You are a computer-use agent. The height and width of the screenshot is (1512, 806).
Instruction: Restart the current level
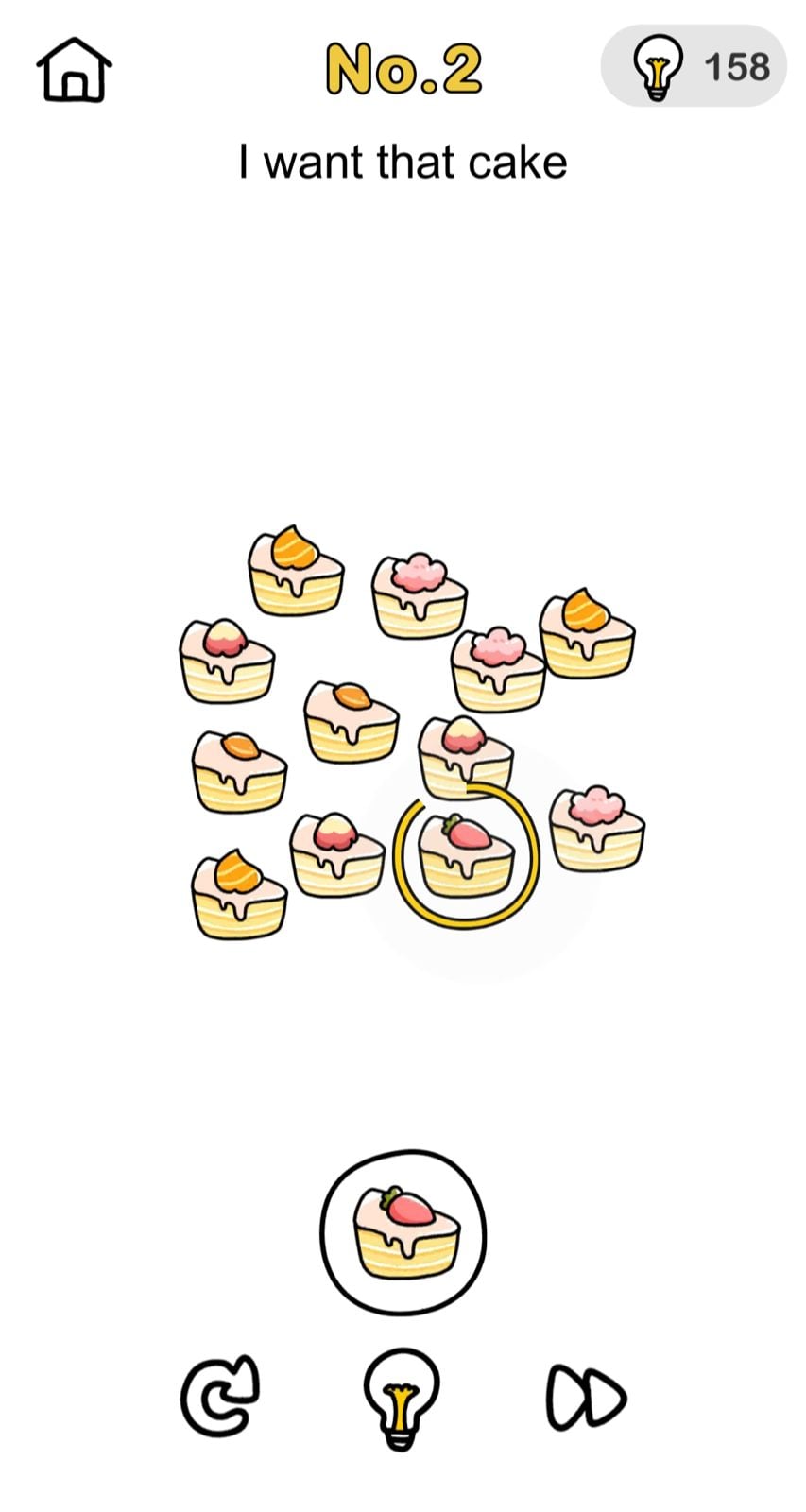220,1397
